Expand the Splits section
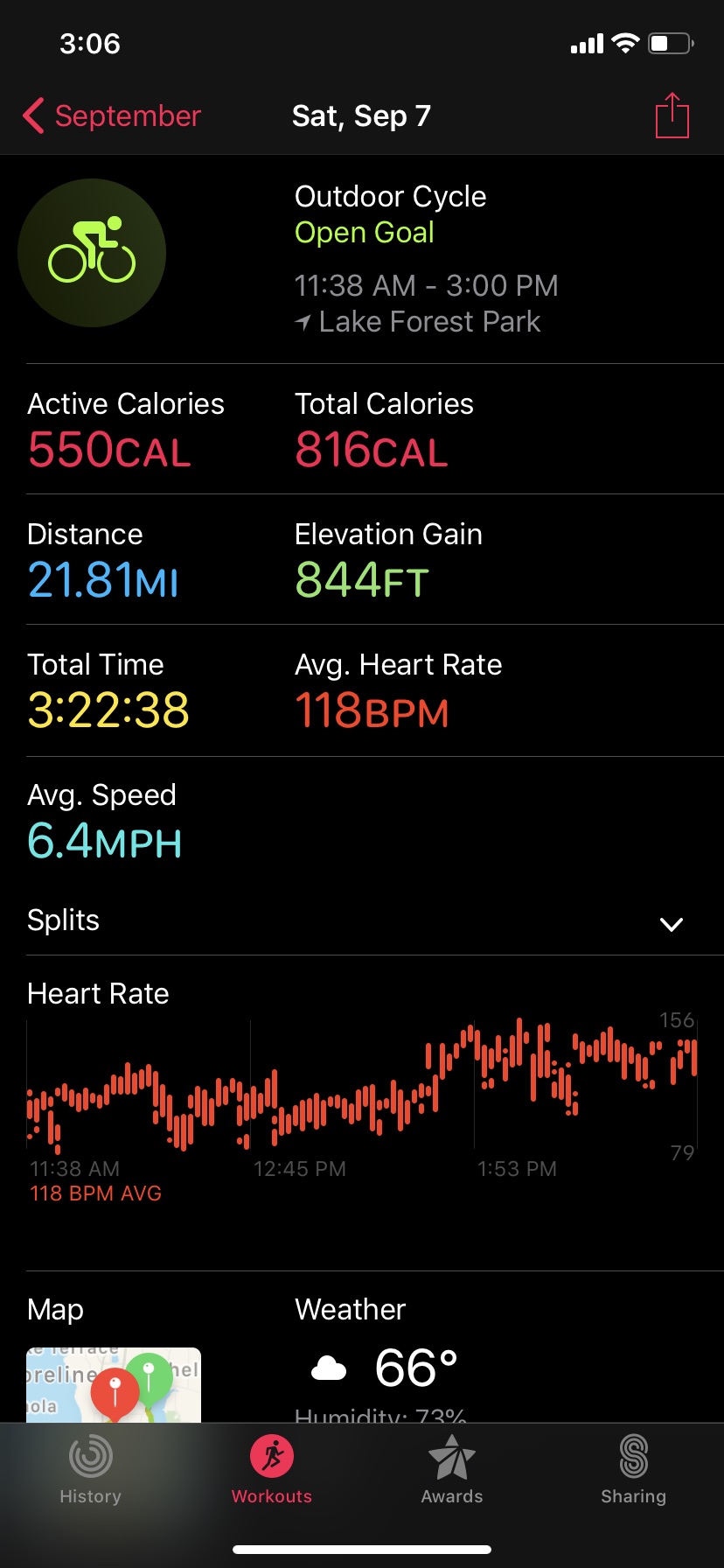Screen dimensions: 724x1568 [671, 924]
